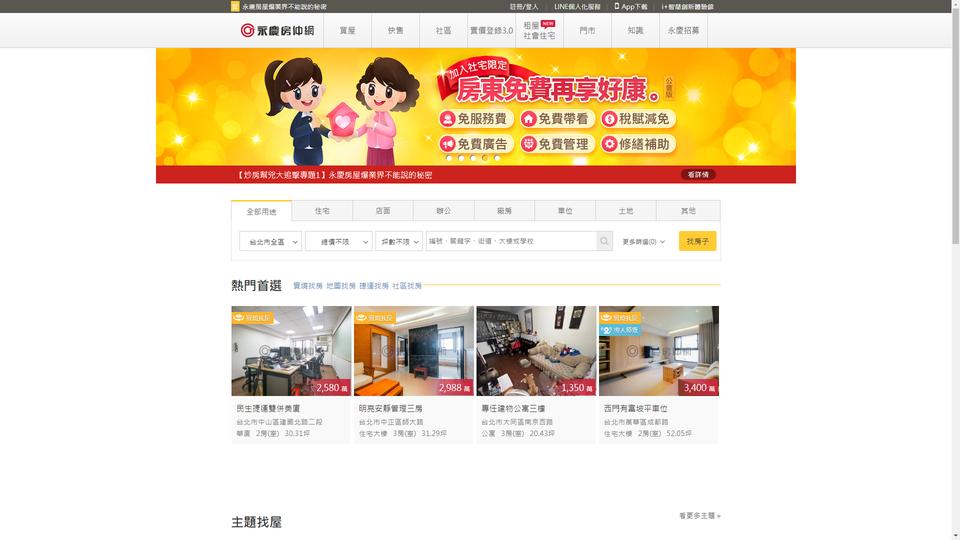Expand the 台北市全區 dropdown

(x=270, y=241)
